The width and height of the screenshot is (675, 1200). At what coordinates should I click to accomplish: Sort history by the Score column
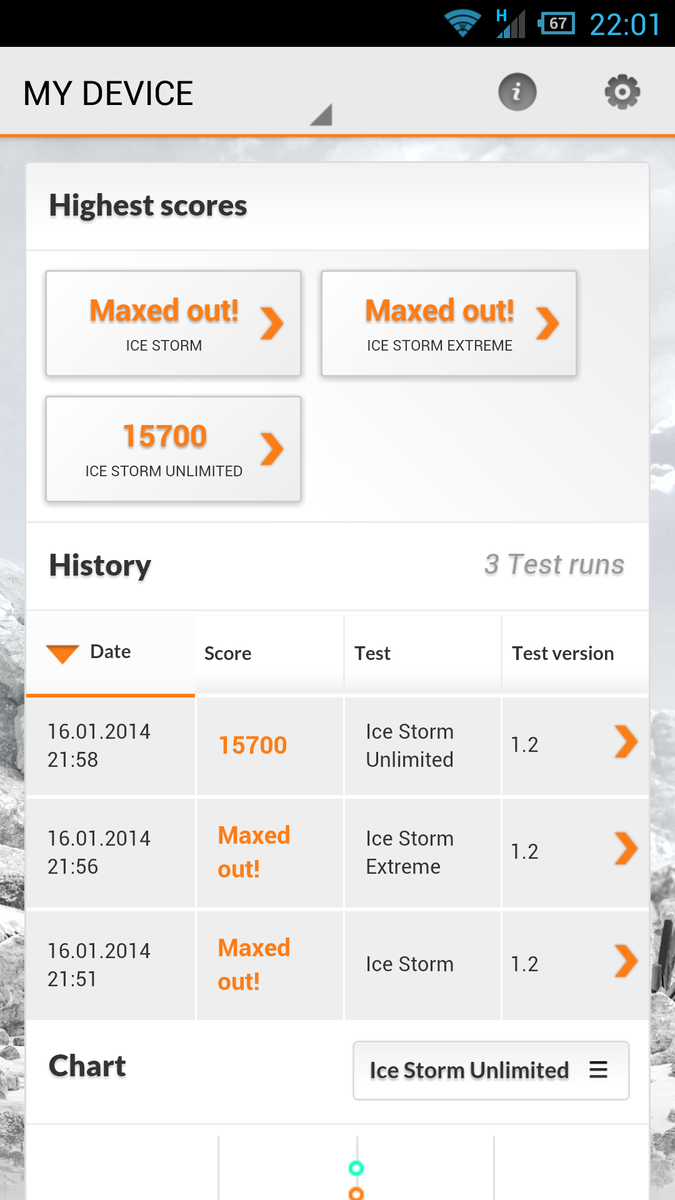click(x=228, y=654)
